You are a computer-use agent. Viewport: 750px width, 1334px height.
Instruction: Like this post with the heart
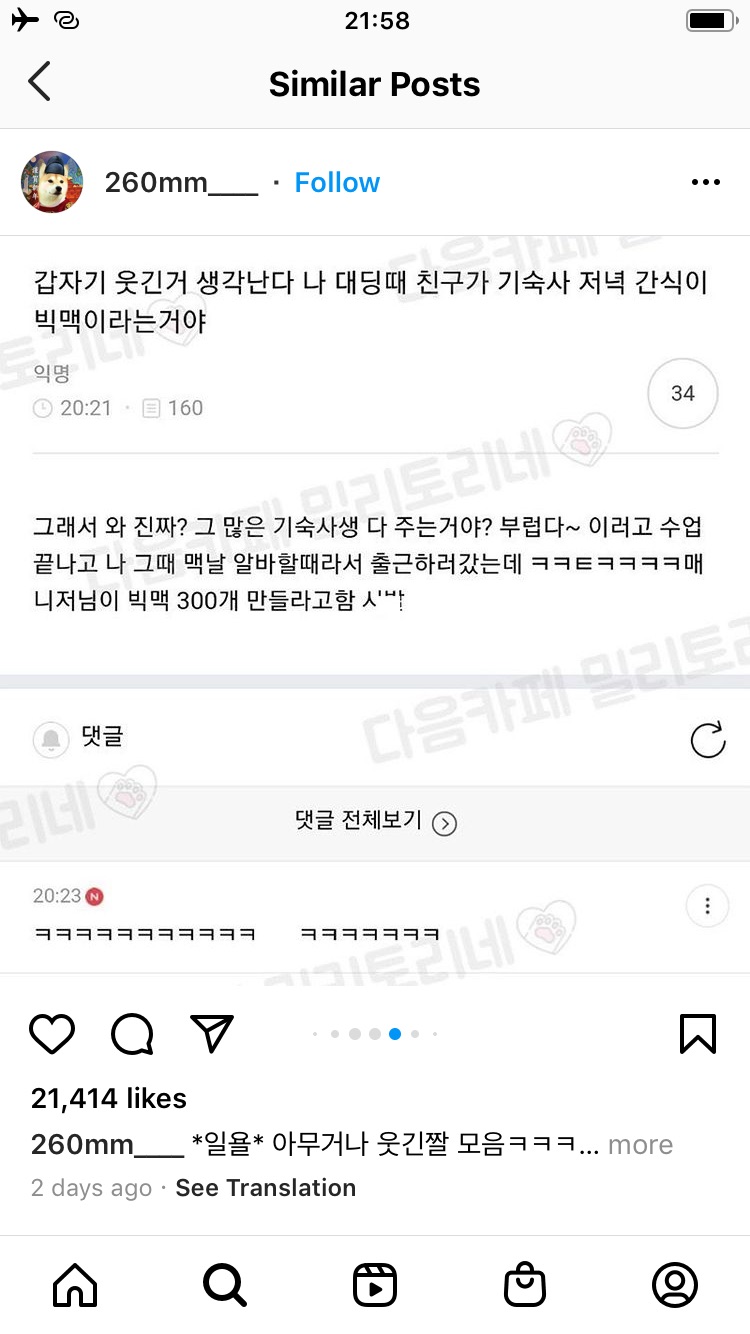(x=53, y=1034)
